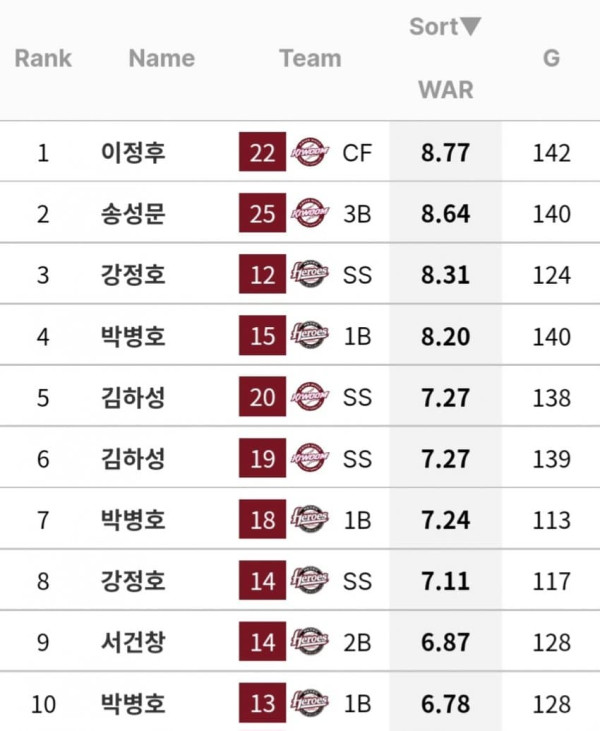Sort the table by G column
Image resolution: width=600 pixels, height=731 pixels.
[551, 58]
